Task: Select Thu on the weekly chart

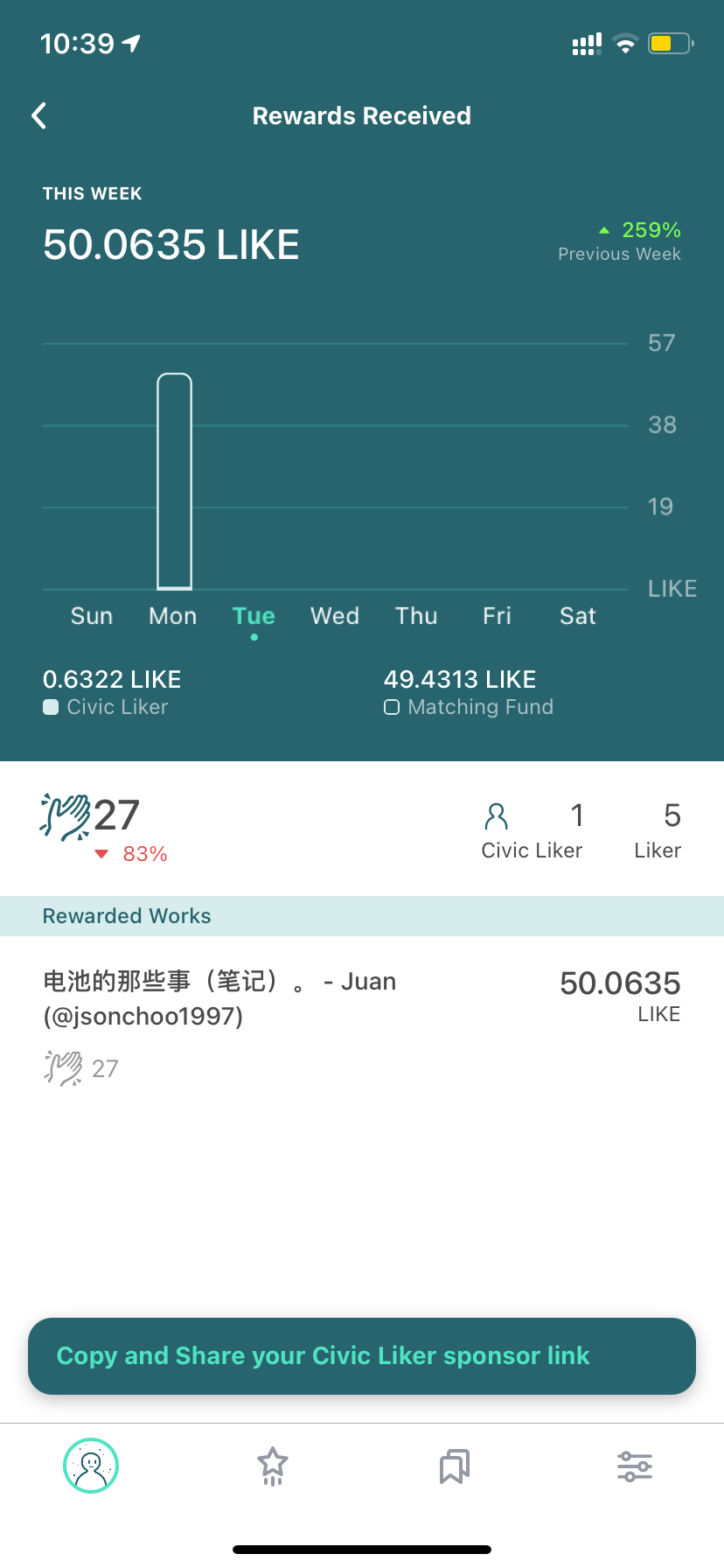Action: tap(416, 616)
